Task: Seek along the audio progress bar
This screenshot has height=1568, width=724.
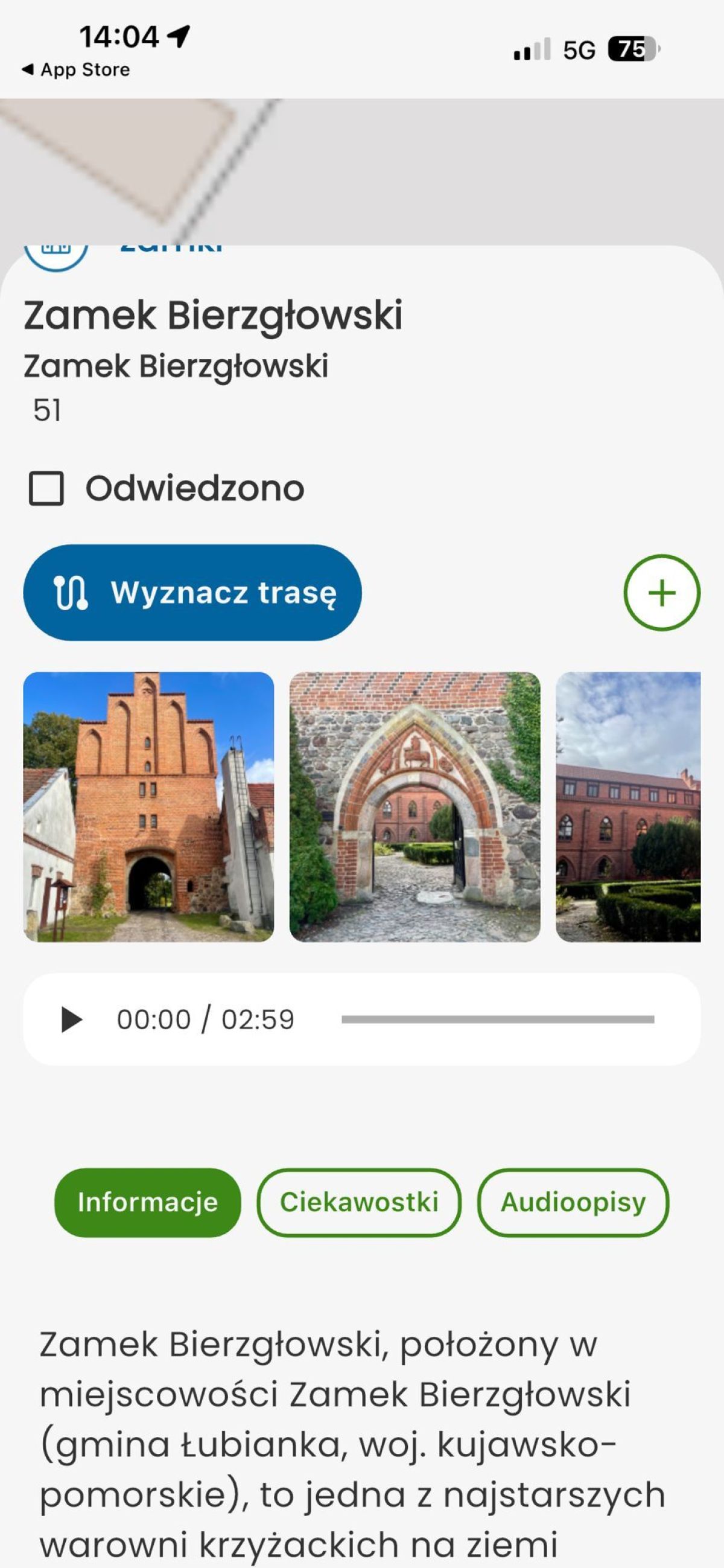Action: (x=497, y=1019)
